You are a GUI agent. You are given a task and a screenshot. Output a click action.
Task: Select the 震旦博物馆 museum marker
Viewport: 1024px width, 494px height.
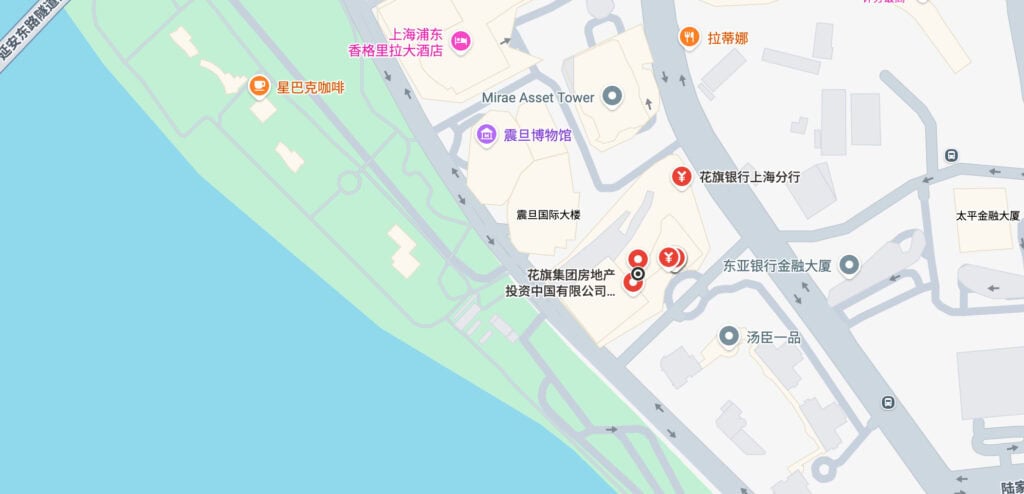tap(486, 134)
